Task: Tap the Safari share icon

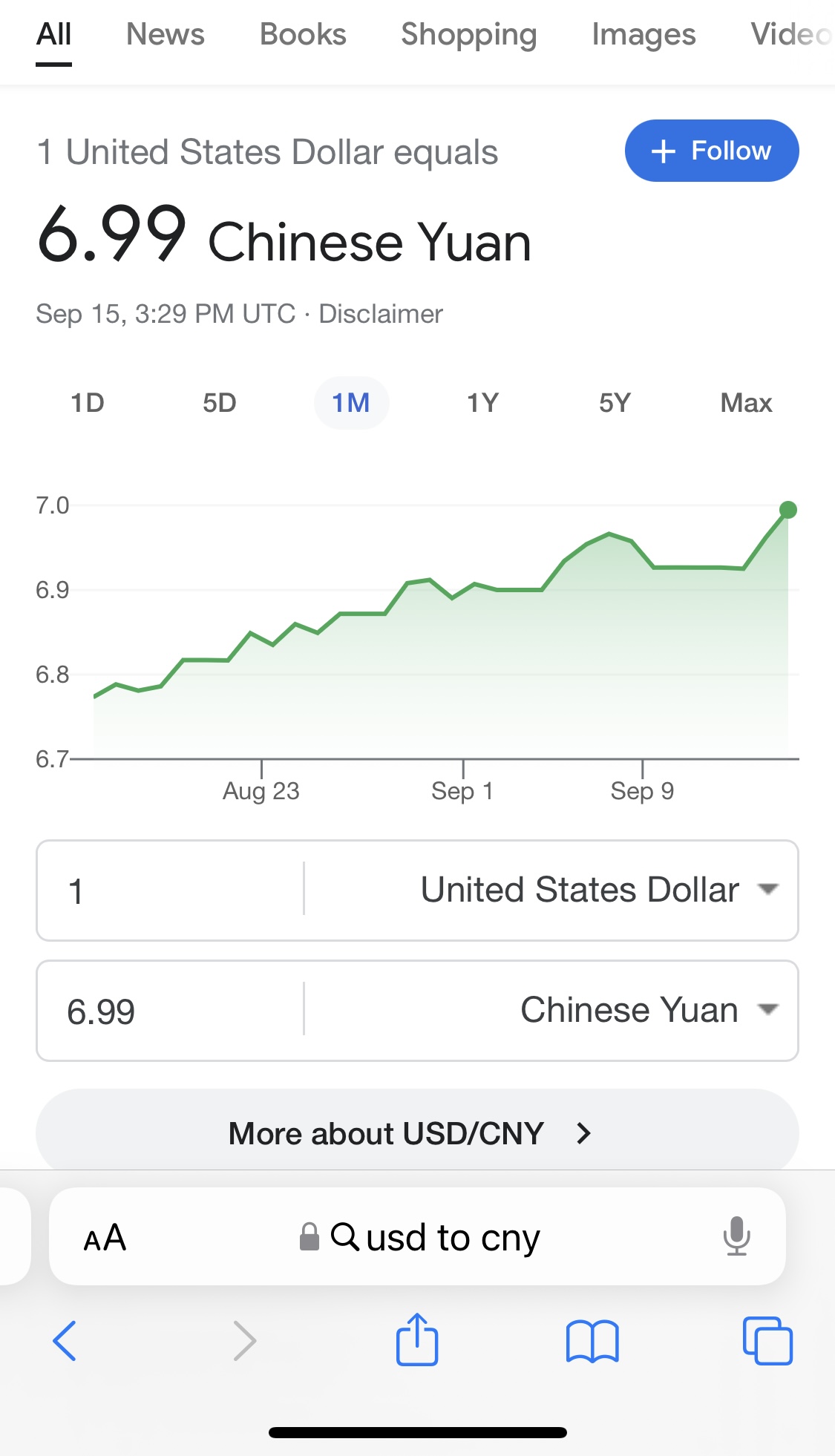Action: pos(417,1341)
